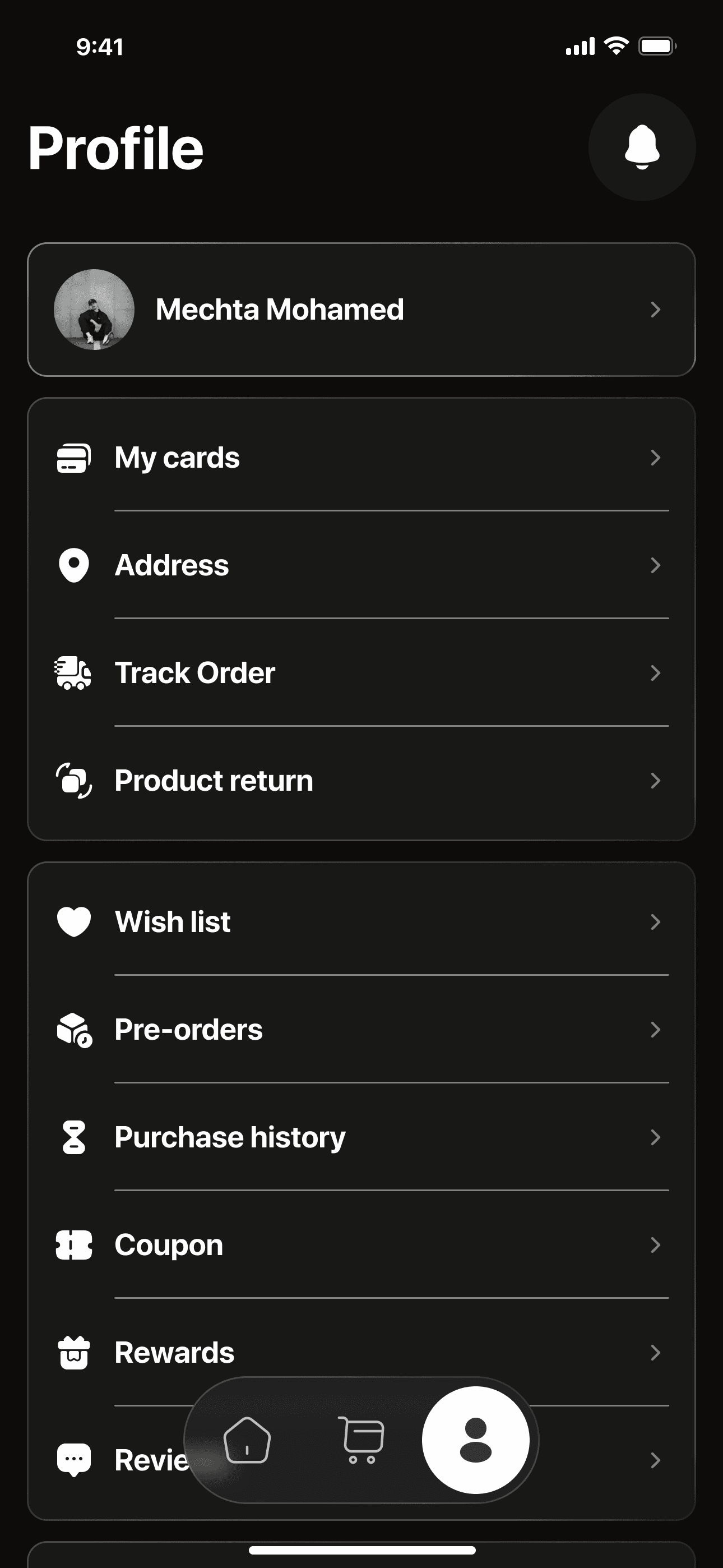Open Product return

pyautogui.click(x=361, y=781)
